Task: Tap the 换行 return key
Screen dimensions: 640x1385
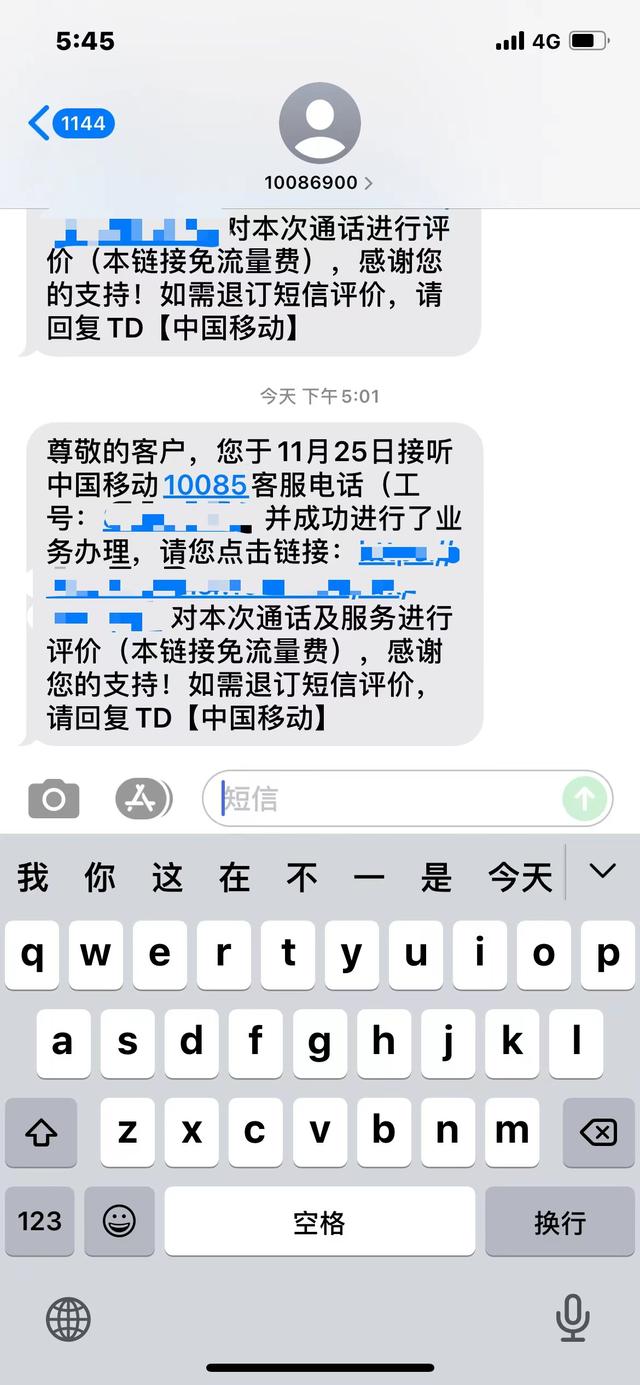Action: click(559, 1221)
